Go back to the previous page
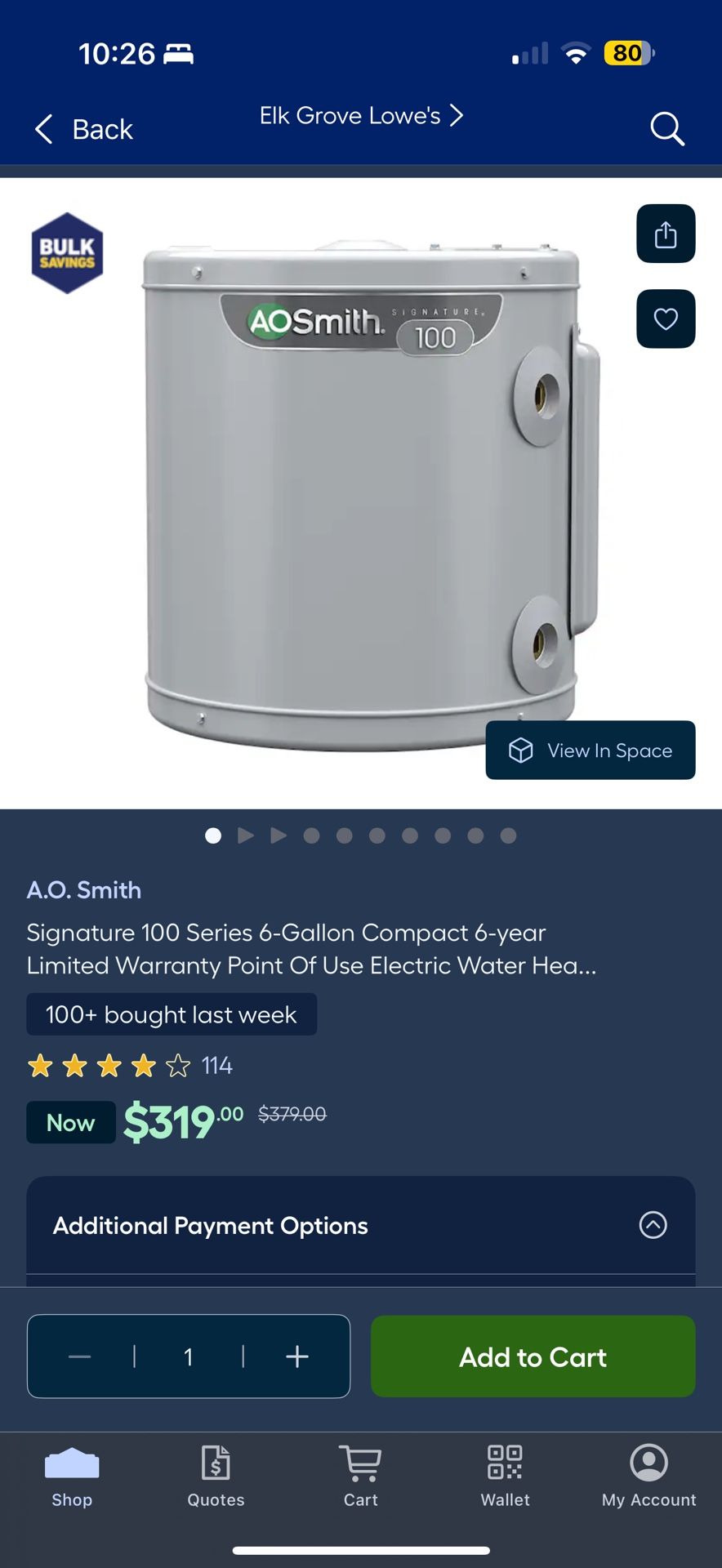Image resolution: width=722 pixels, height=1568 pixels. 83,129
